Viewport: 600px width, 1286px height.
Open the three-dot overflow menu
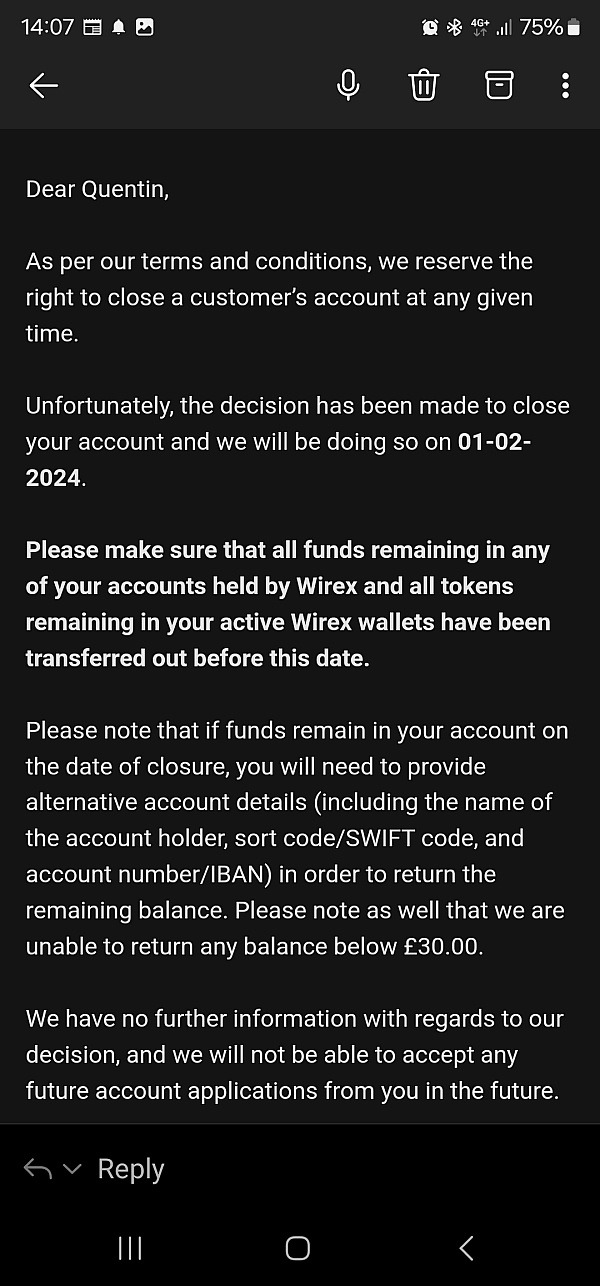pos(565,86)
